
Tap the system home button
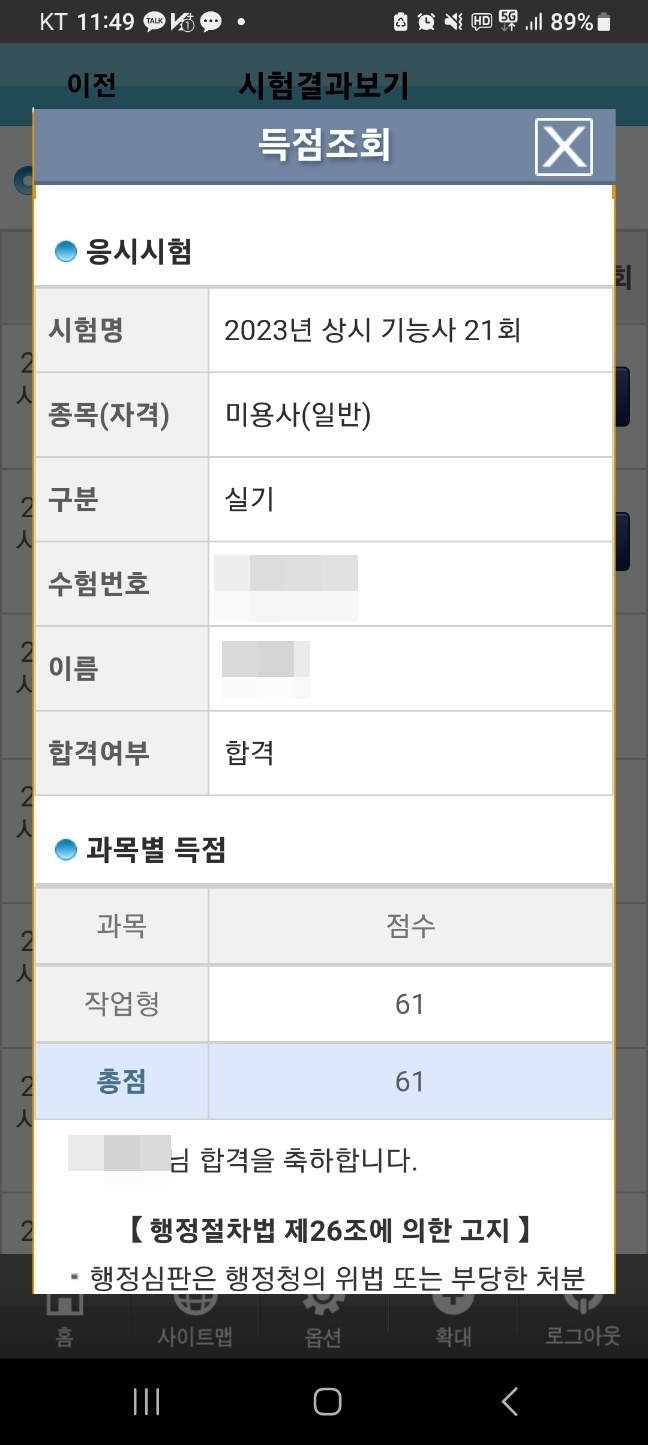327,1401
